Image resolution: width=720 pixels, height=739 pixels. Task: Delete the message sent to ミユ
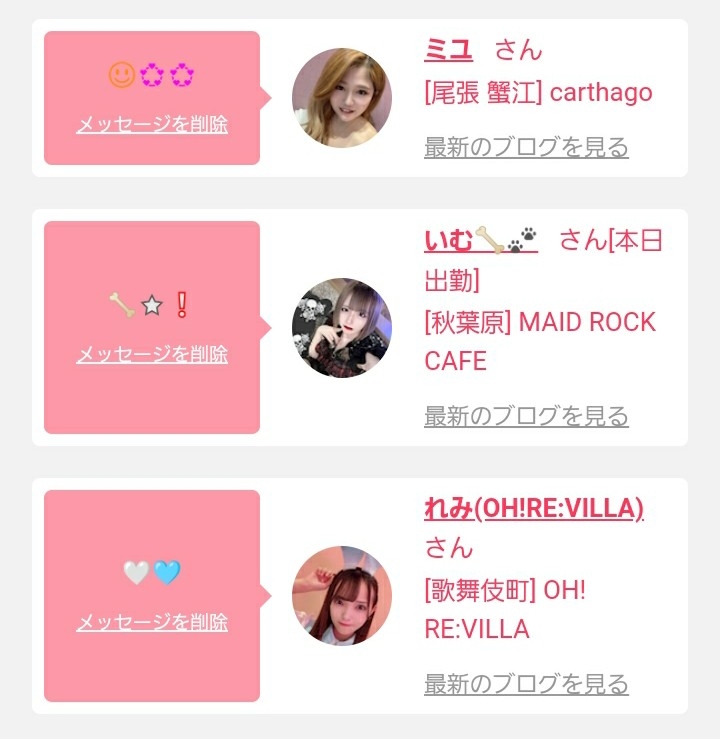152,125
